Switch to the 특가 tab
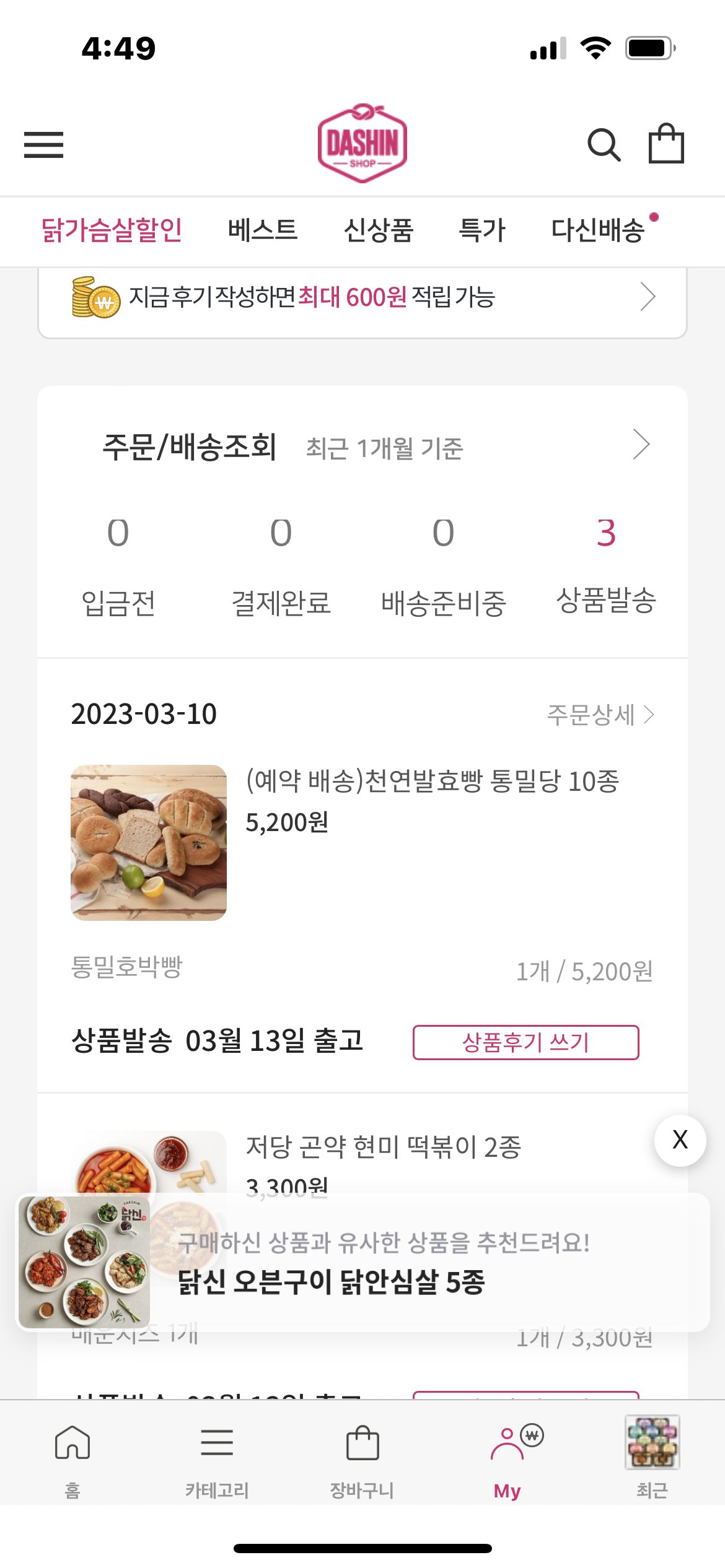This screenshot has width=725, height=1568. tap(482, 230)
